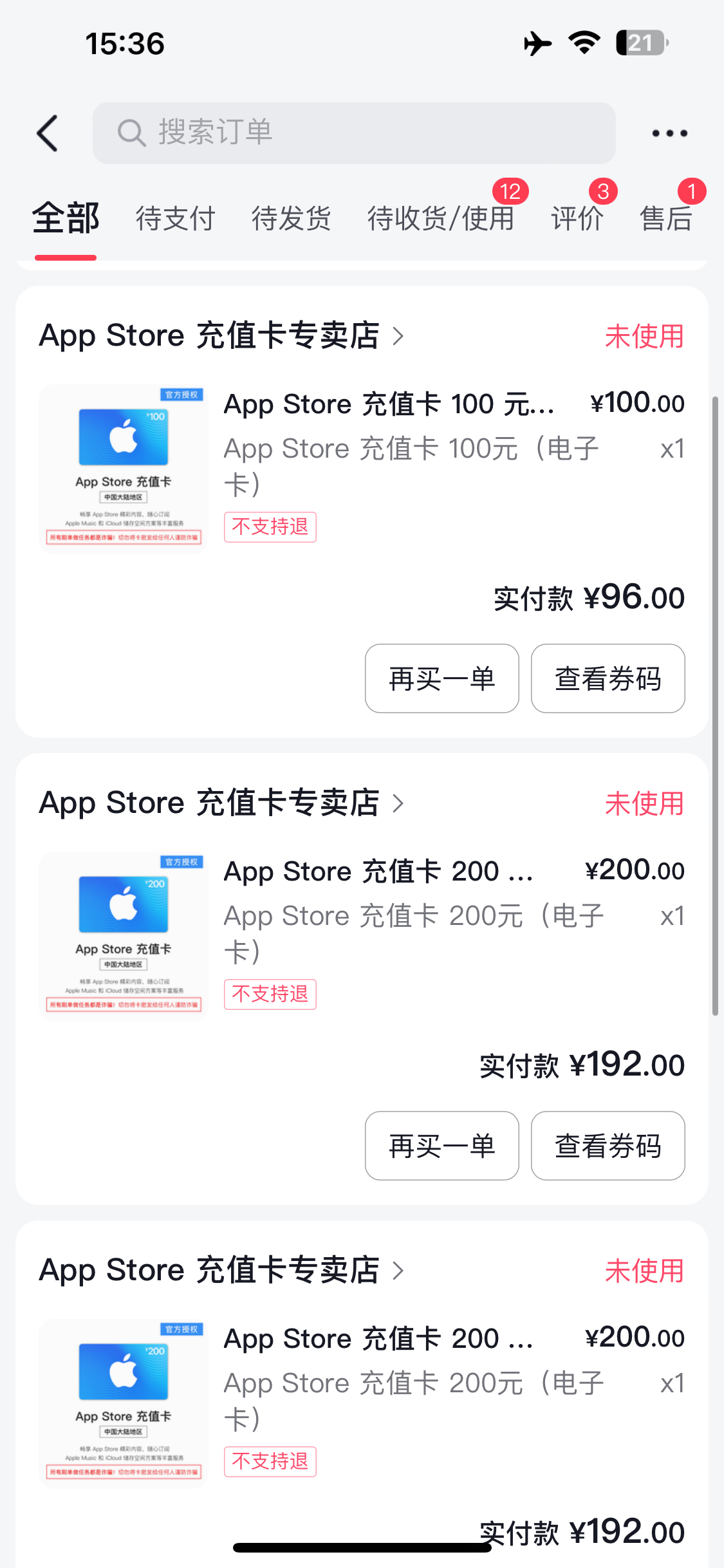The height and width of the screenshot is (1568, 724).
Task: Tap the 搜索订单 search box
Action: (x=354, y=133)
